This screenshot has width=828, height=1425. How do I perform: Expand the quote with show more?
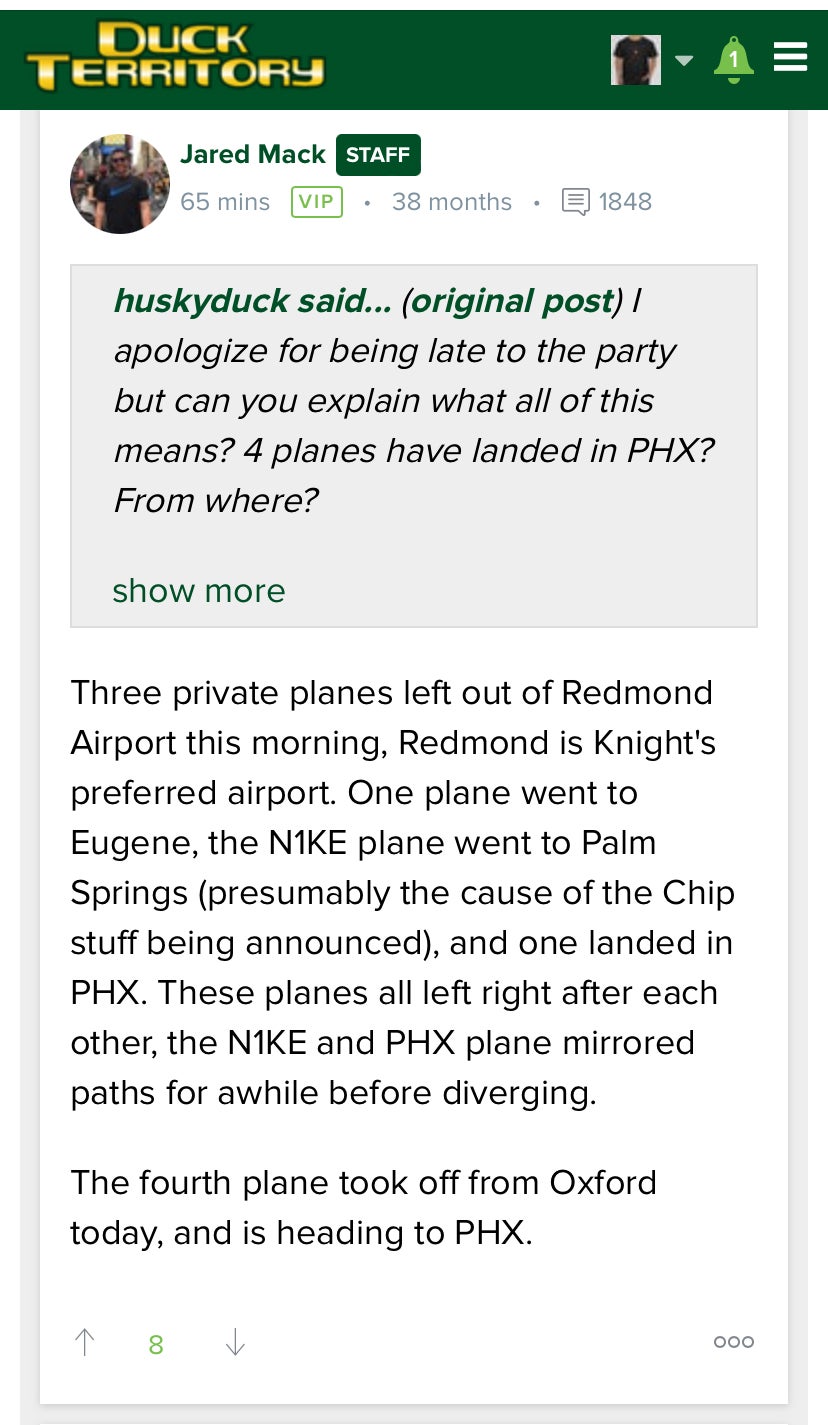click(199, 590)
